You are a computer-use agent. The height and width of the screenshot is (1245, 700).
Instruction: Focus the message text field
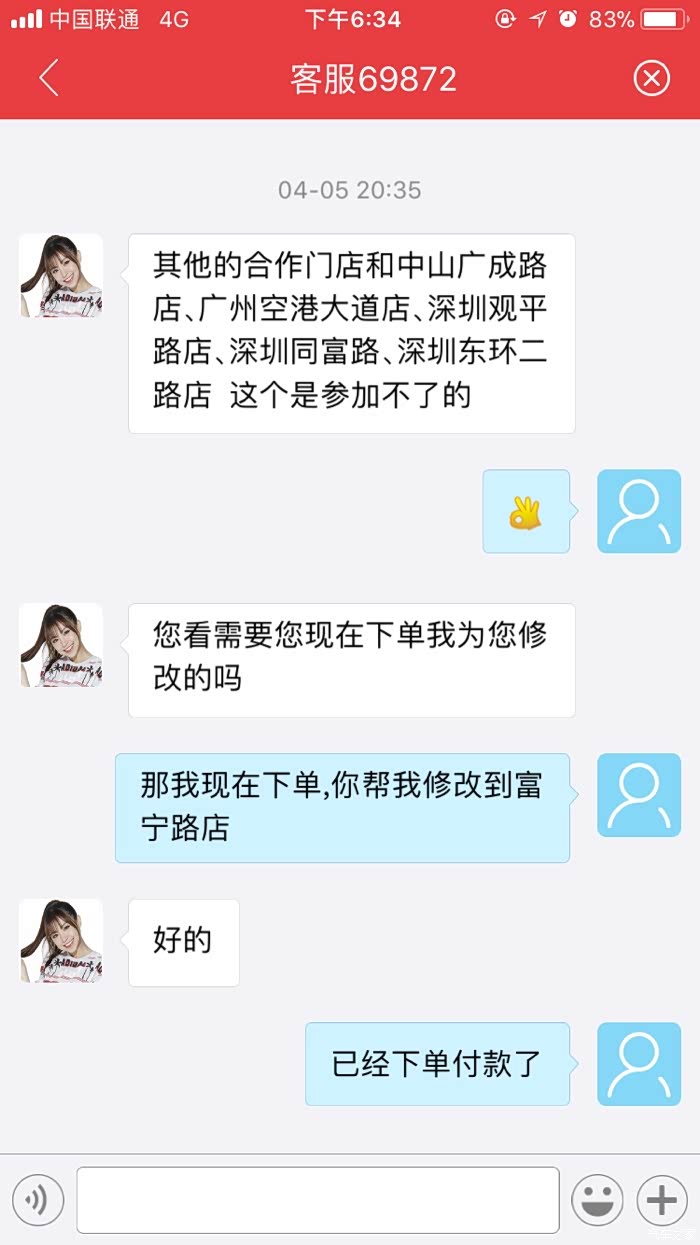[317, 1200]
